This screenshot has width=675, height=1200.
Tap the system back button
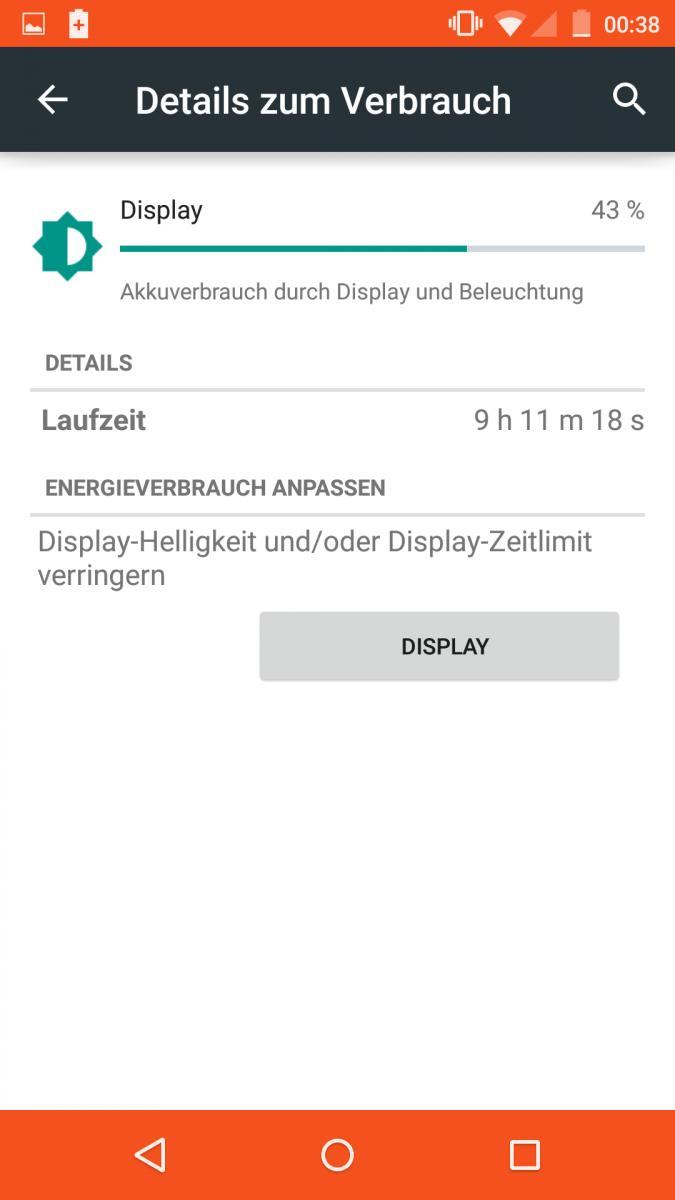pos(150,1155)
